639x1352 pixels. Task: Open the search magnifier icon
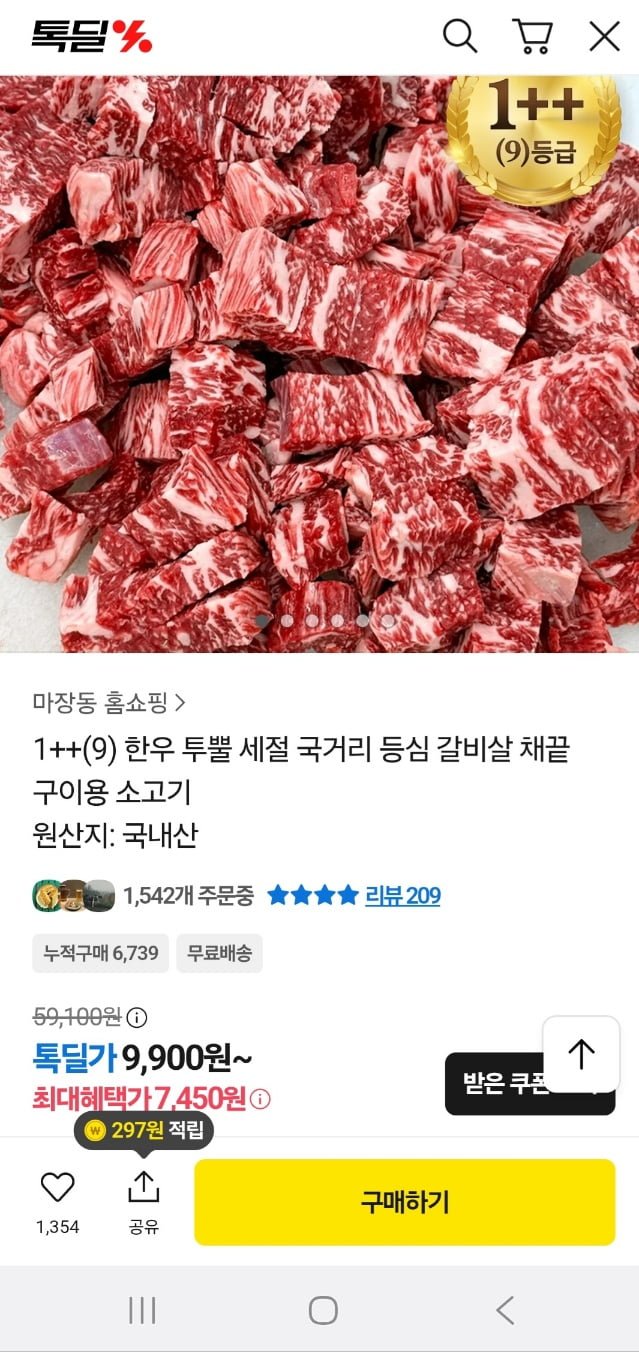[x=460, y=37]
